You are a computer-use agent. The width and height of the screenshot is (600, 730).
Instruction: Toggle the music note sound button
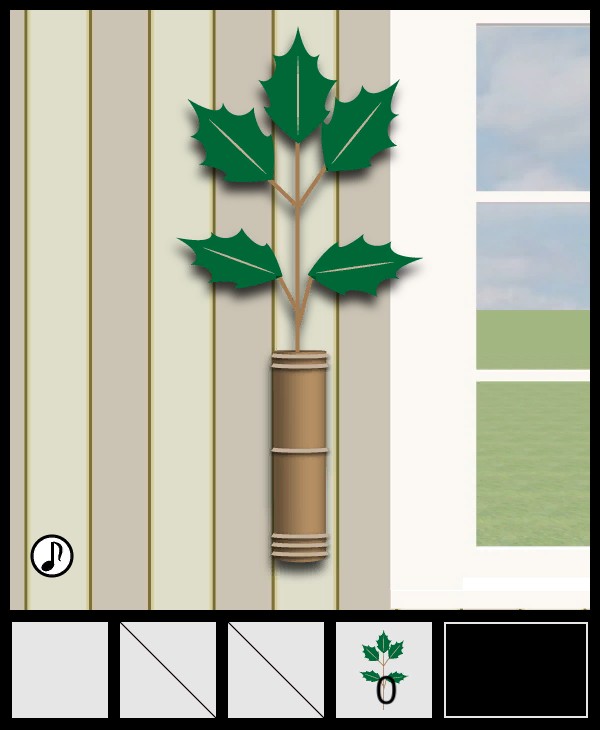(52, 556)
